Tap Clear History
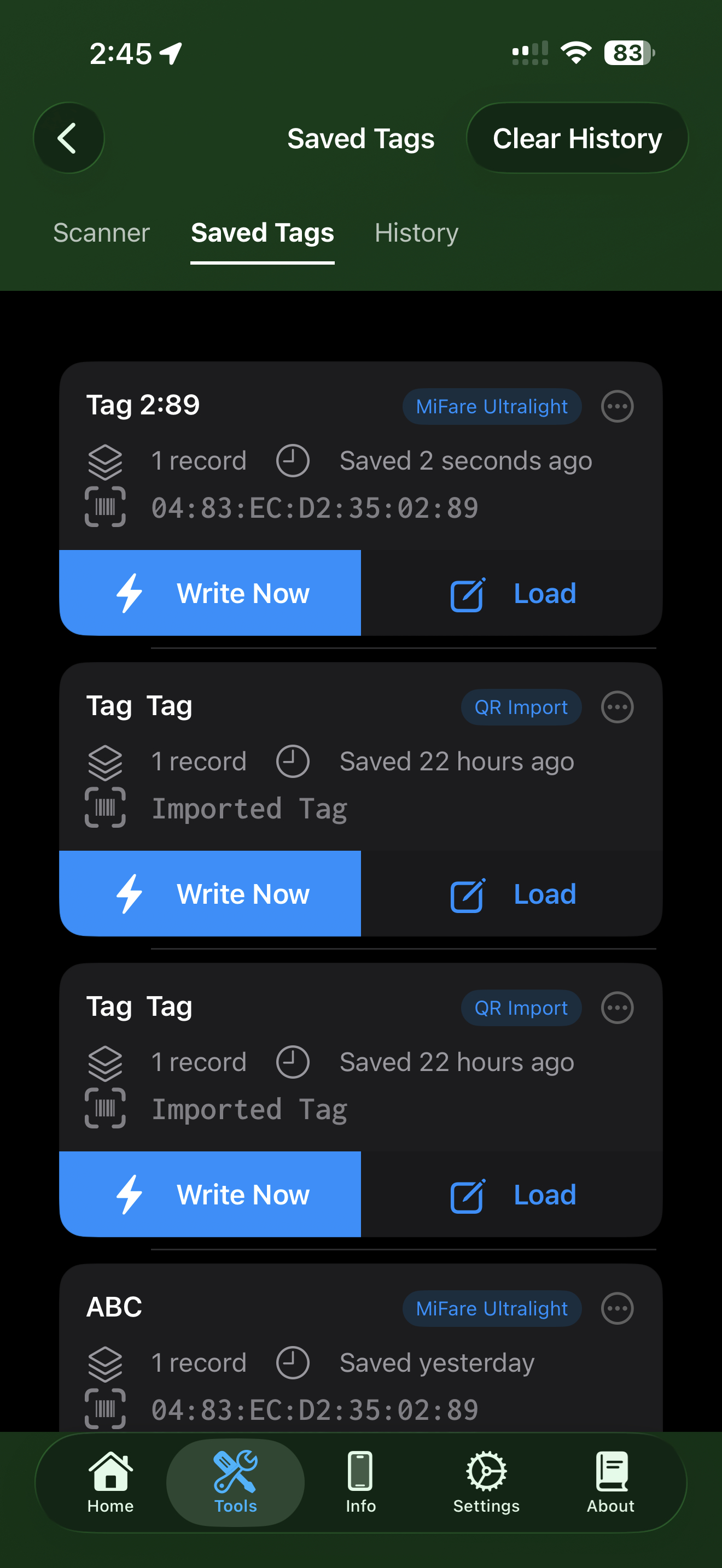Screen dimensions: 722x1568 click(577, 138)
